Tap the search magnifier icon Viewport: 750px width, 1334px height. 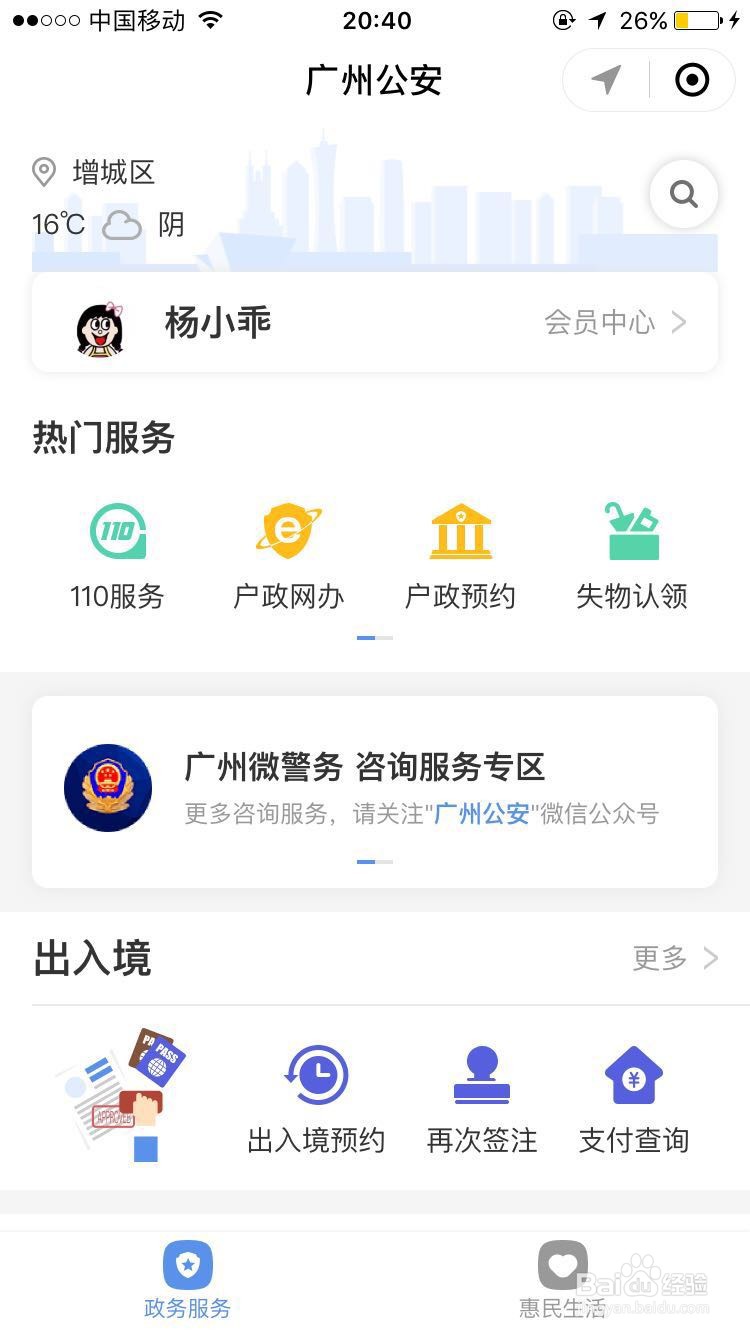click(684, 194)
